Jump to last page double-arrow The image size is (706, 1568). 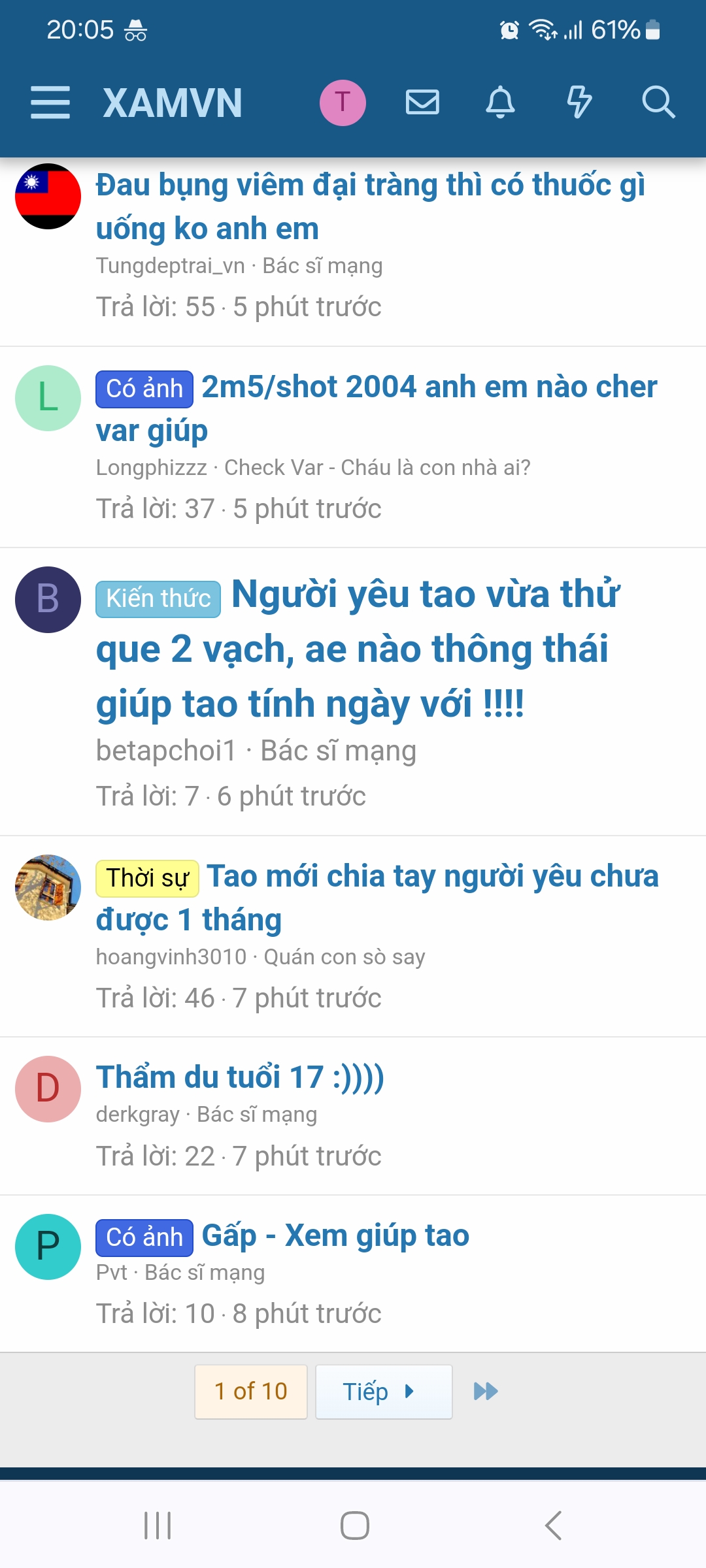pyautogui.click(x=486, y=1392)
